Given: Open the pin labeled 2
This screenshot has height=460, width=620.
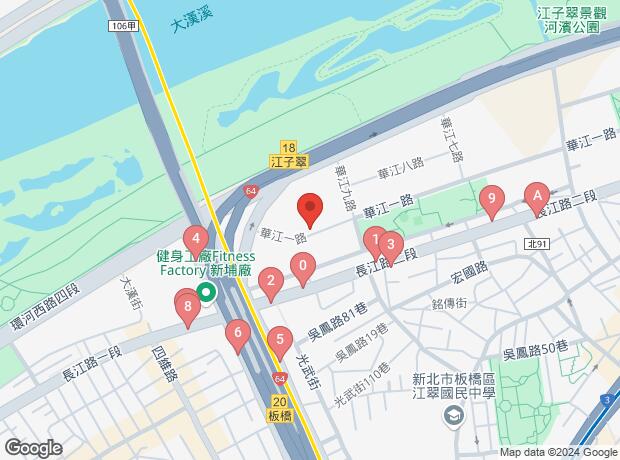Looking at the screenshot, I should point(270,282).
